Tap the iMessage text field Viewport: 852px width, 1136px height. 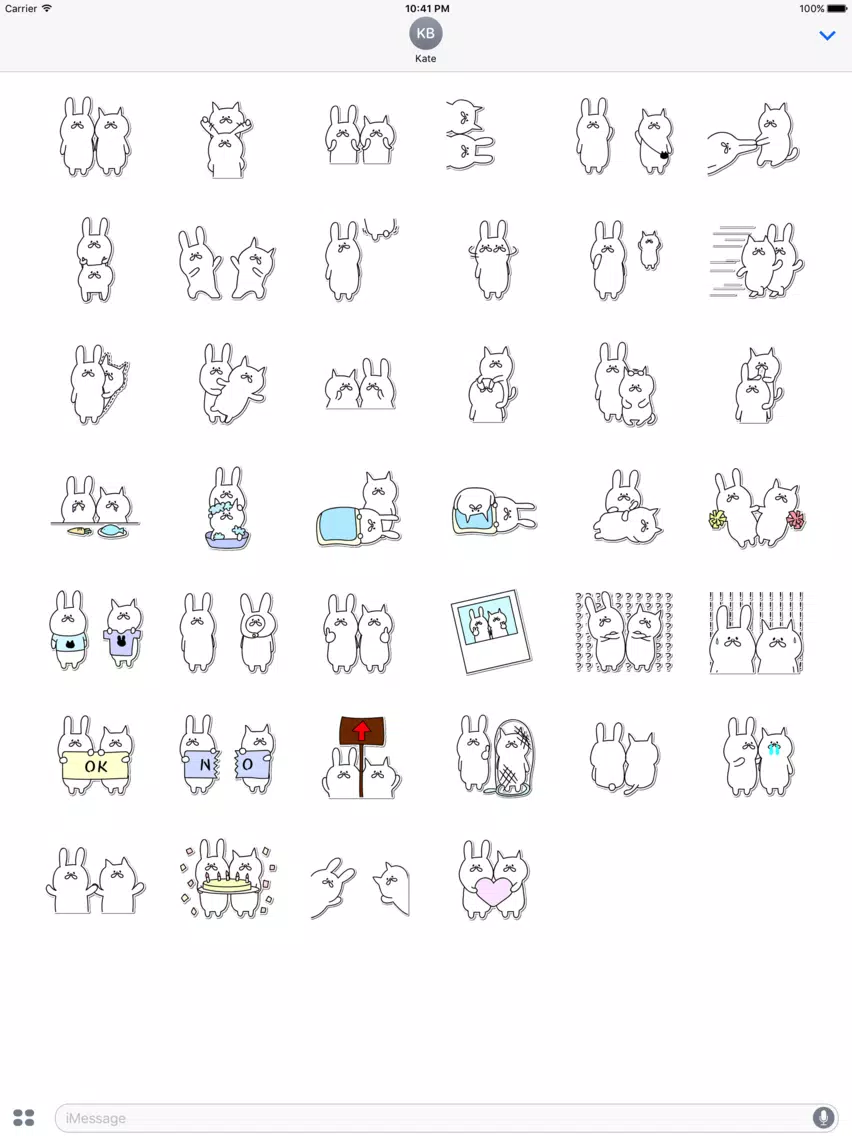tap(435, 1118)
